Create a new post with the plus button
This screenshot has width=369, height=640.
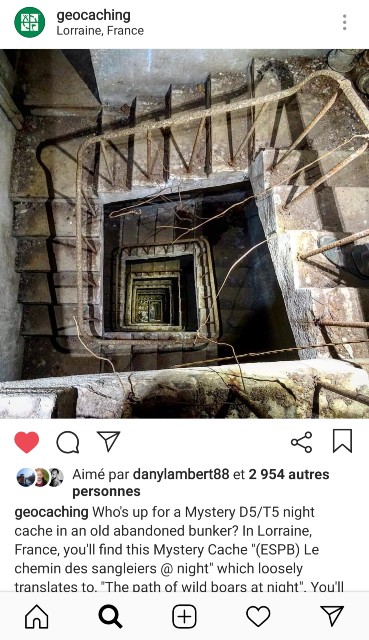pyautogui.click(x=184, y=616)
